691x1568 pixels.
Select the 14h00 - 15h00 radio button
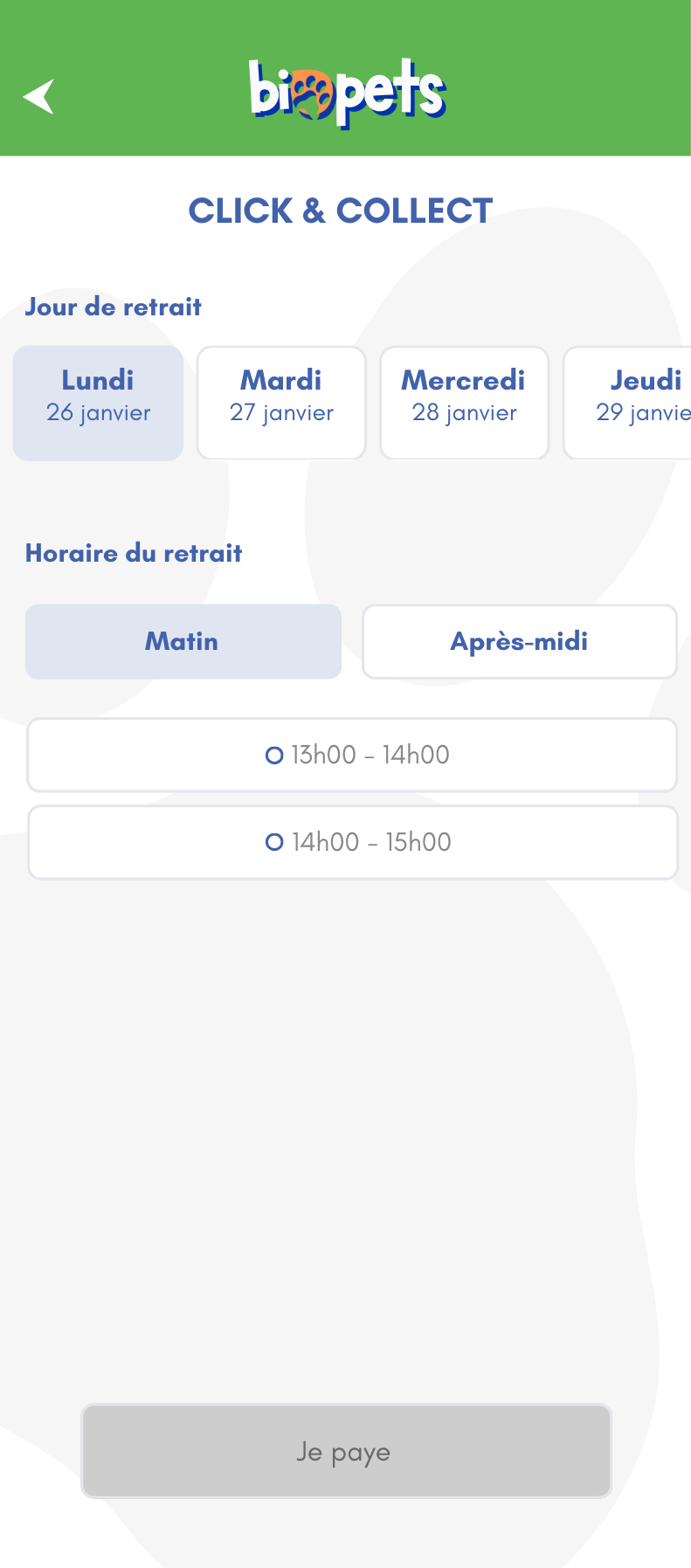pyautogui.click(x=273, y=841)
